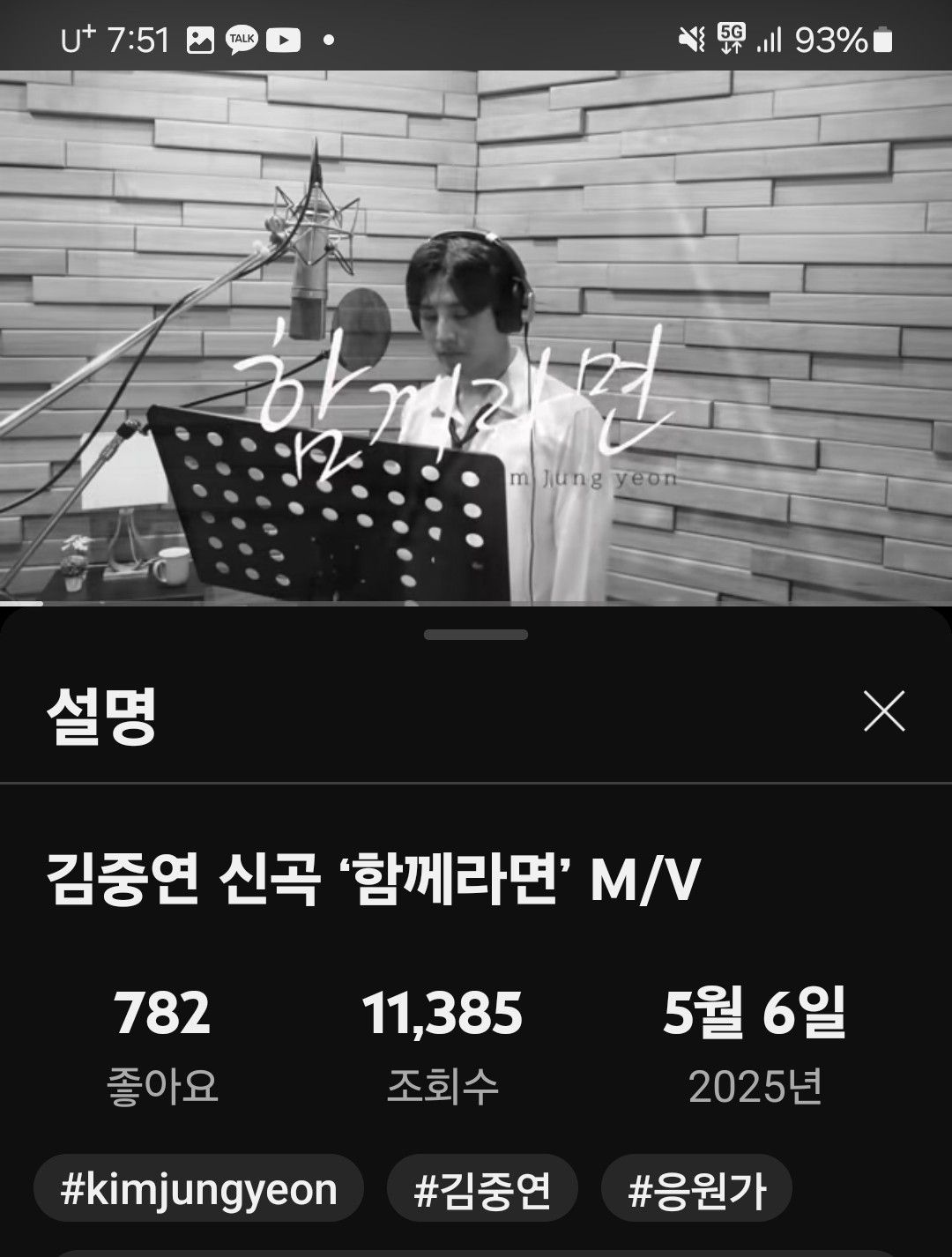Close the 설명 description panel

884,711
